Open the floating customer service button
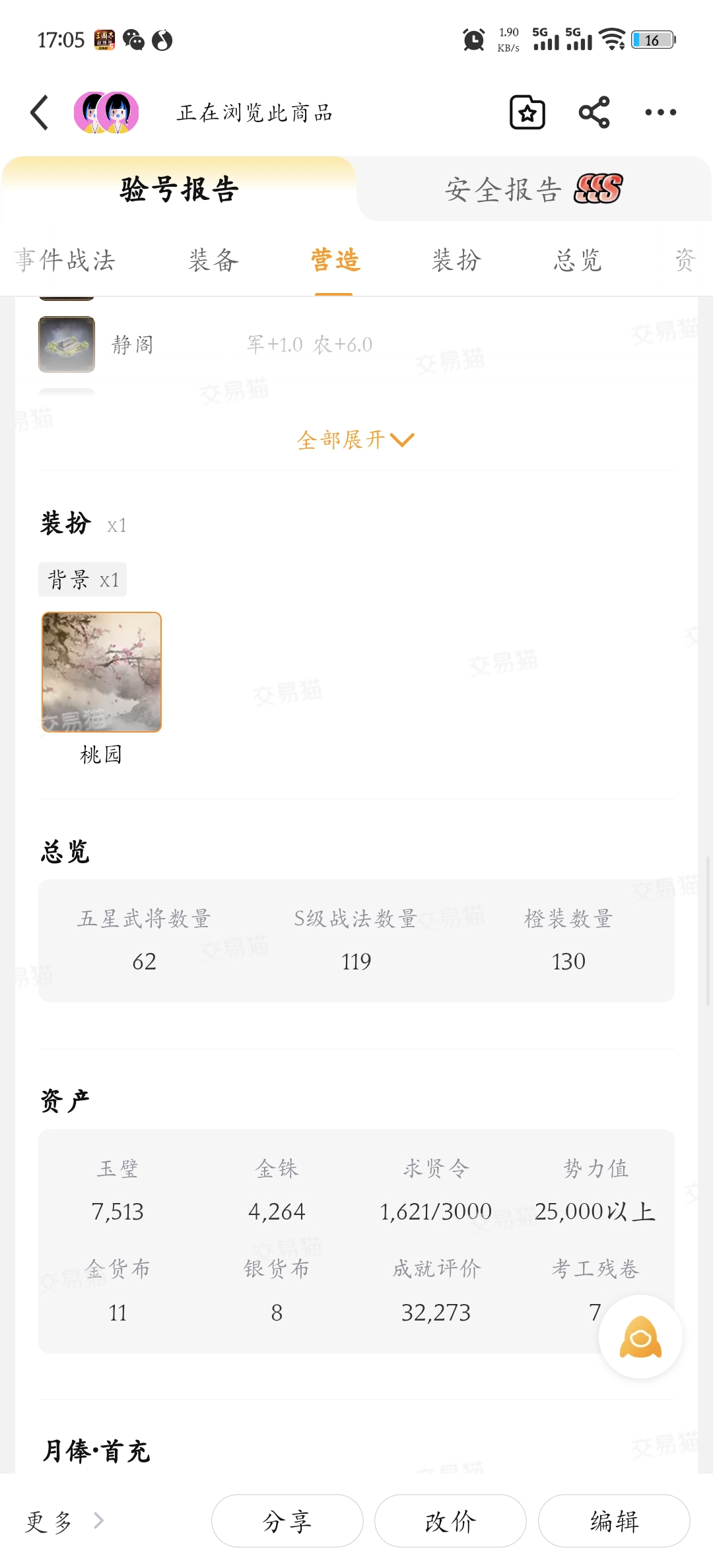The width and height of the screenshot is (713, 1568). [x=640, y=1336]
